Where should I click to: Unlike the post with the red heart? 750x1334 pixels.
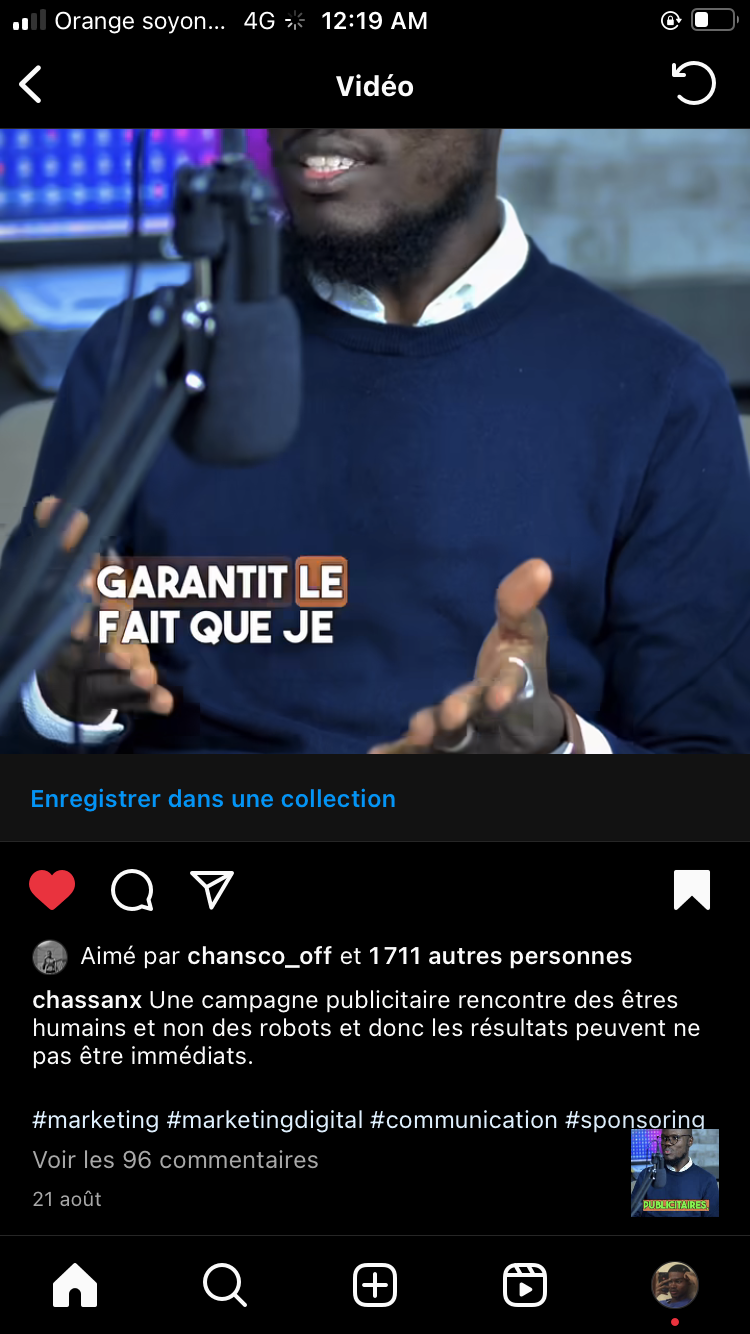[x=52, y=889]
